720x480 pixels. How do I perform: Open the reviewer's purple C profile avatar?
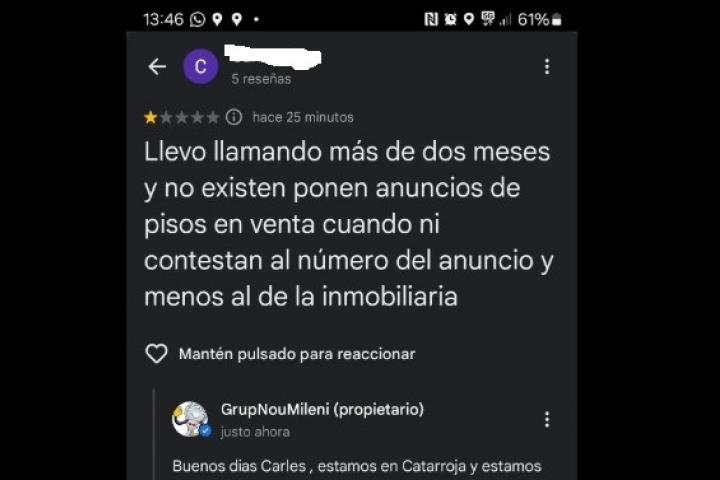[200, 67]
